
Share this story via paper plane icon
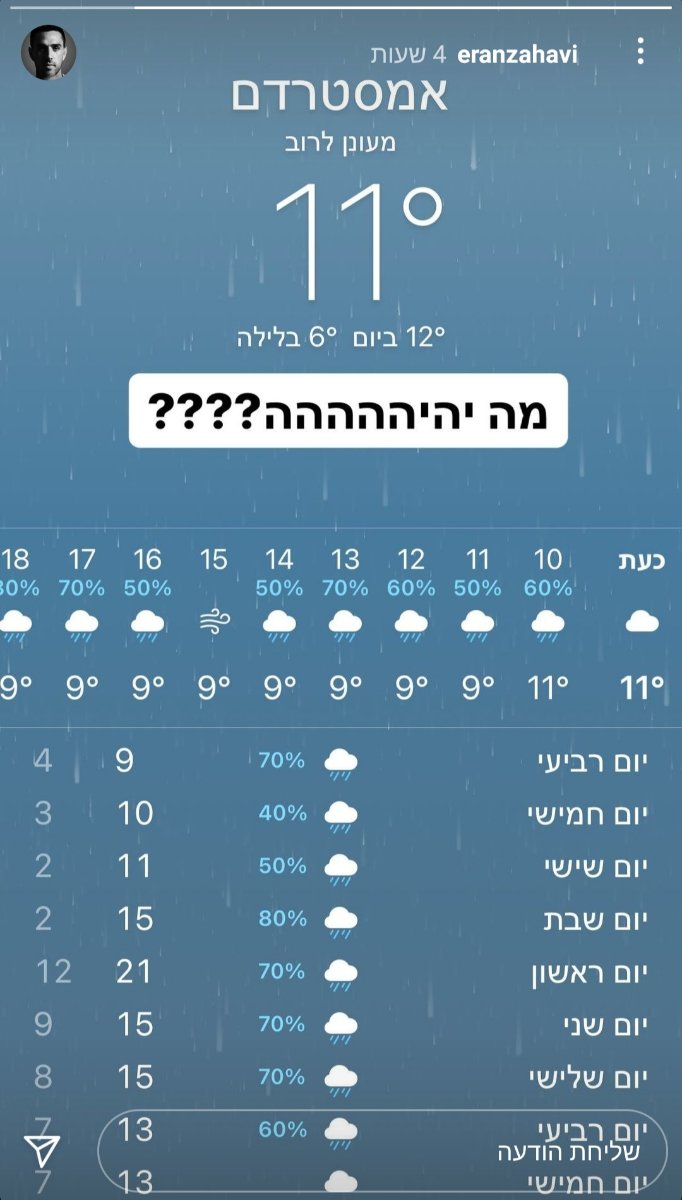pyautogui.click(x=44, y=1152)
